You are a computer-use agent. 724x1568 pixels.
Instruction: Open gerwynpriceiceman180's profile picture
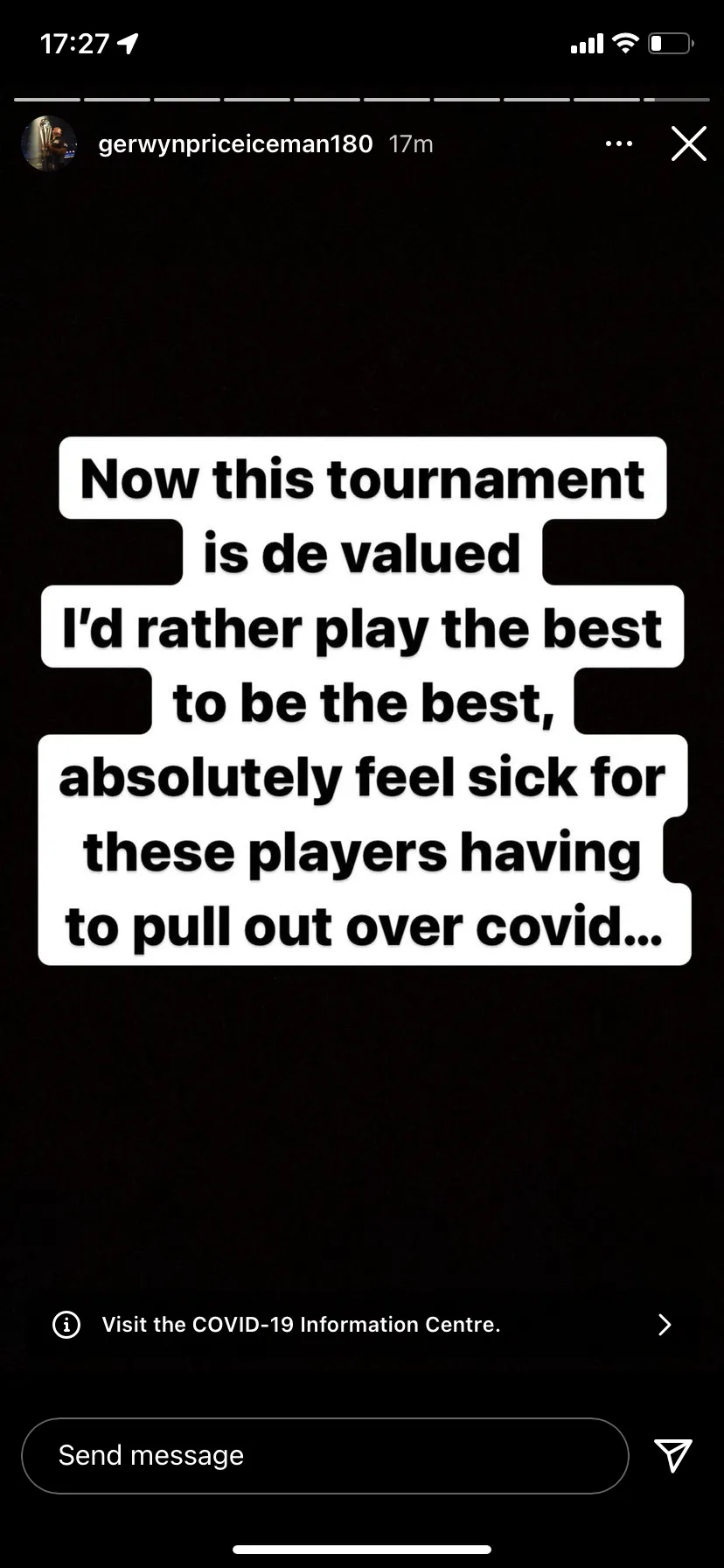pos(48,143)
